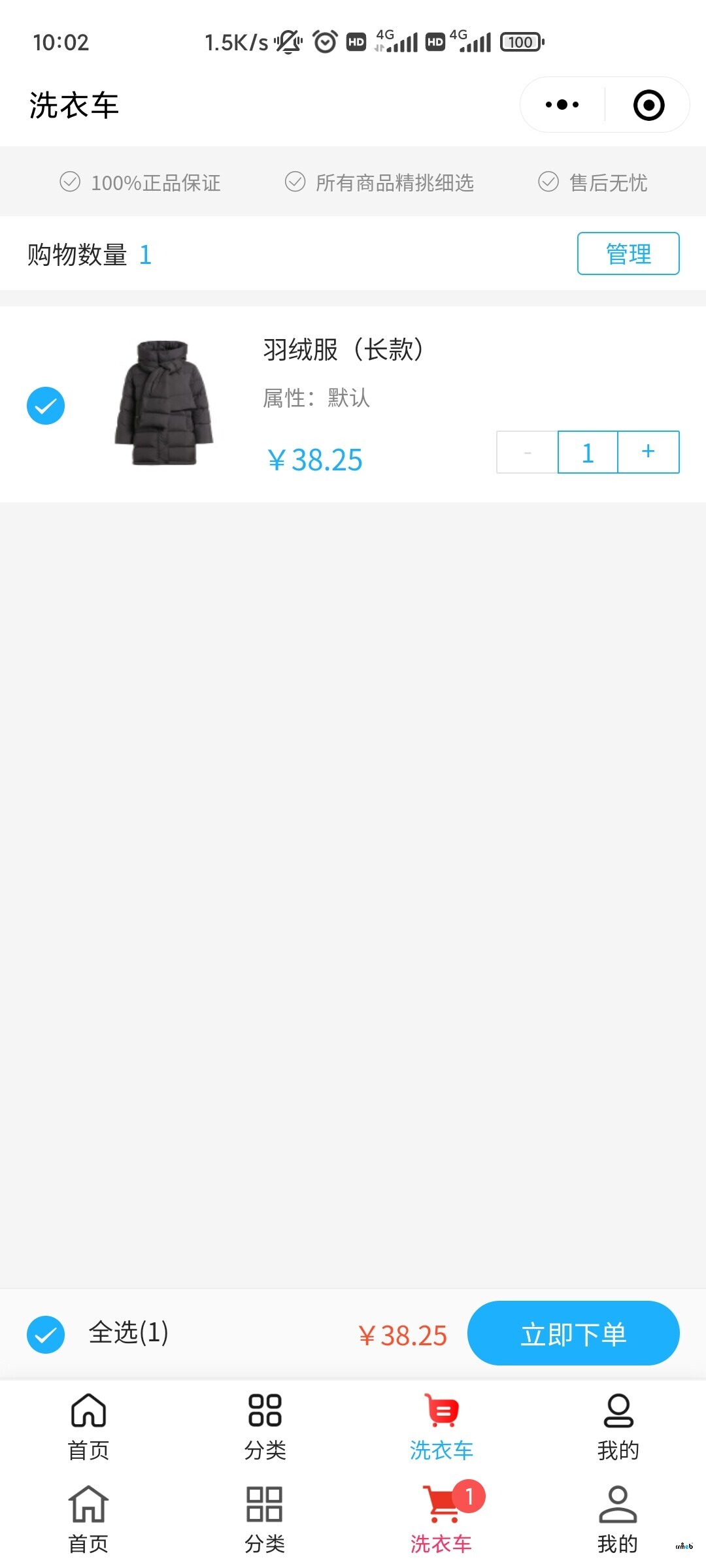Image resolution: width=706 pixels, height=1568 pixels.
Task: Open the 羽绒服（长款）product image
Action: pyautogui.click(x=163, y=402)
